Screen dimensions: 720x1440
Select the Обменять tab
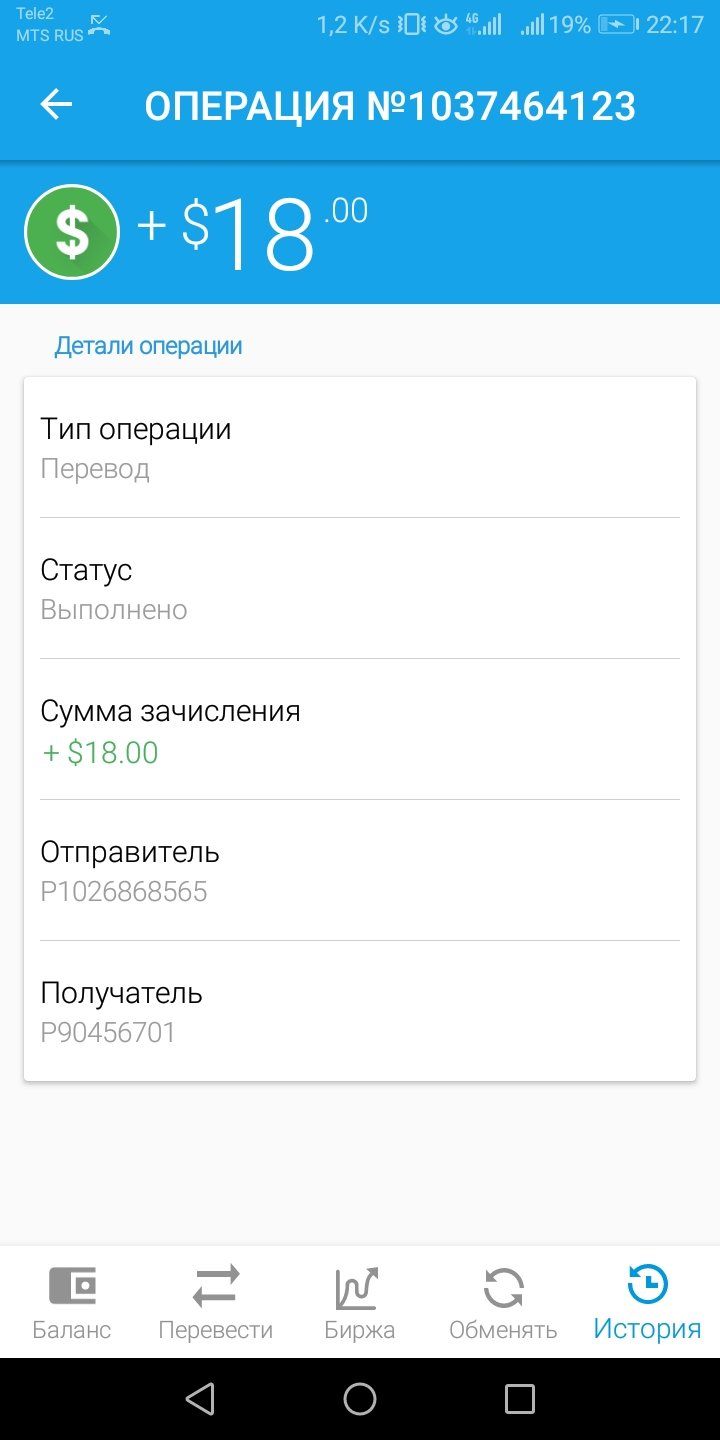tap(503, 1302)
